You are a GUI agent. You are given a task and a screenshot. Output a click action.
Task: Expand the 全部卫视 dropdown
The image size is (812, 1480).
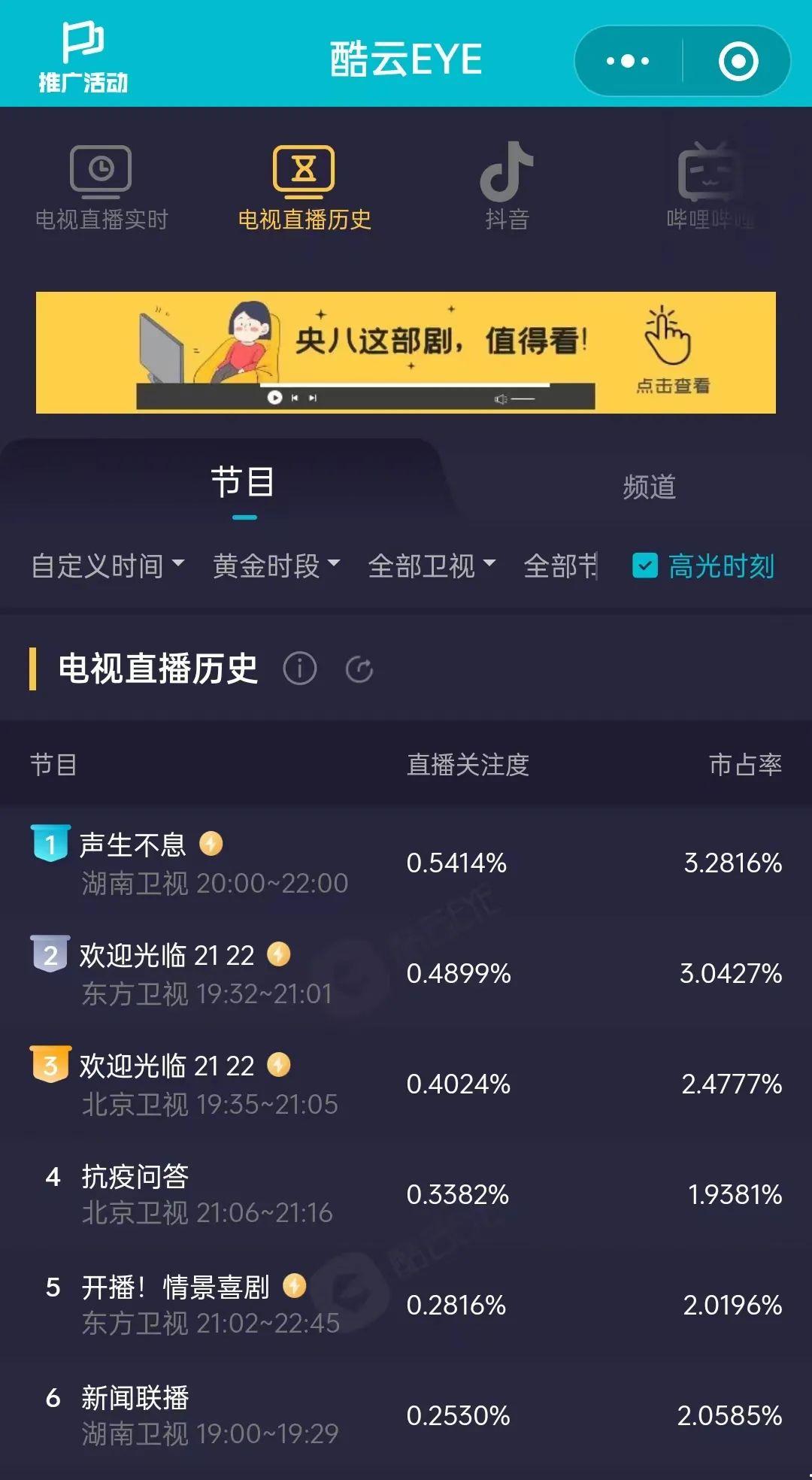point(432,566)
